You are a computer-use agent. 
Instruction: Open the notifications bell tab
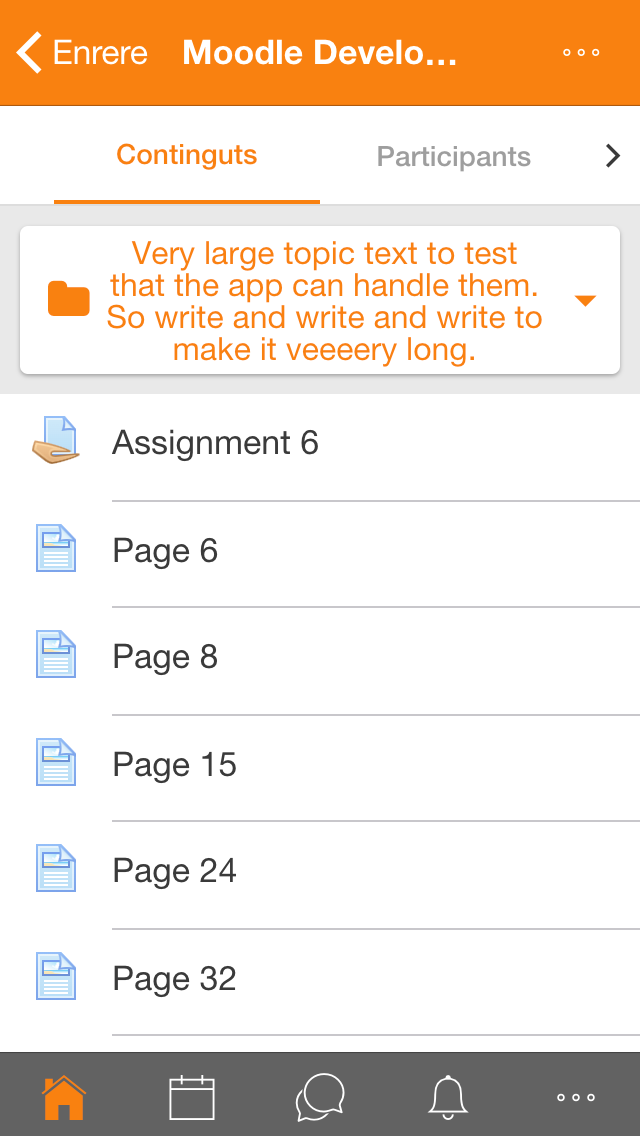pyautogui.click(x=448, y=1097)
